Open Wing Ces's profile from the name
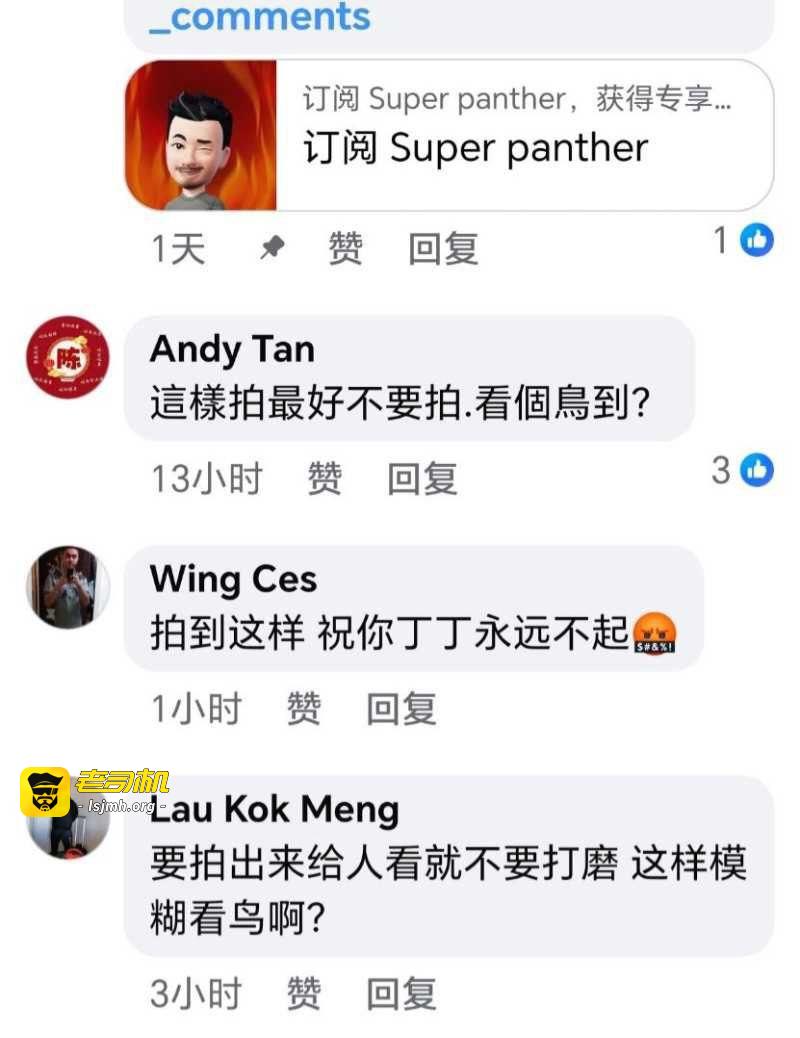Viewport: 800px width, 1038px height. click(x=233, y=579)
